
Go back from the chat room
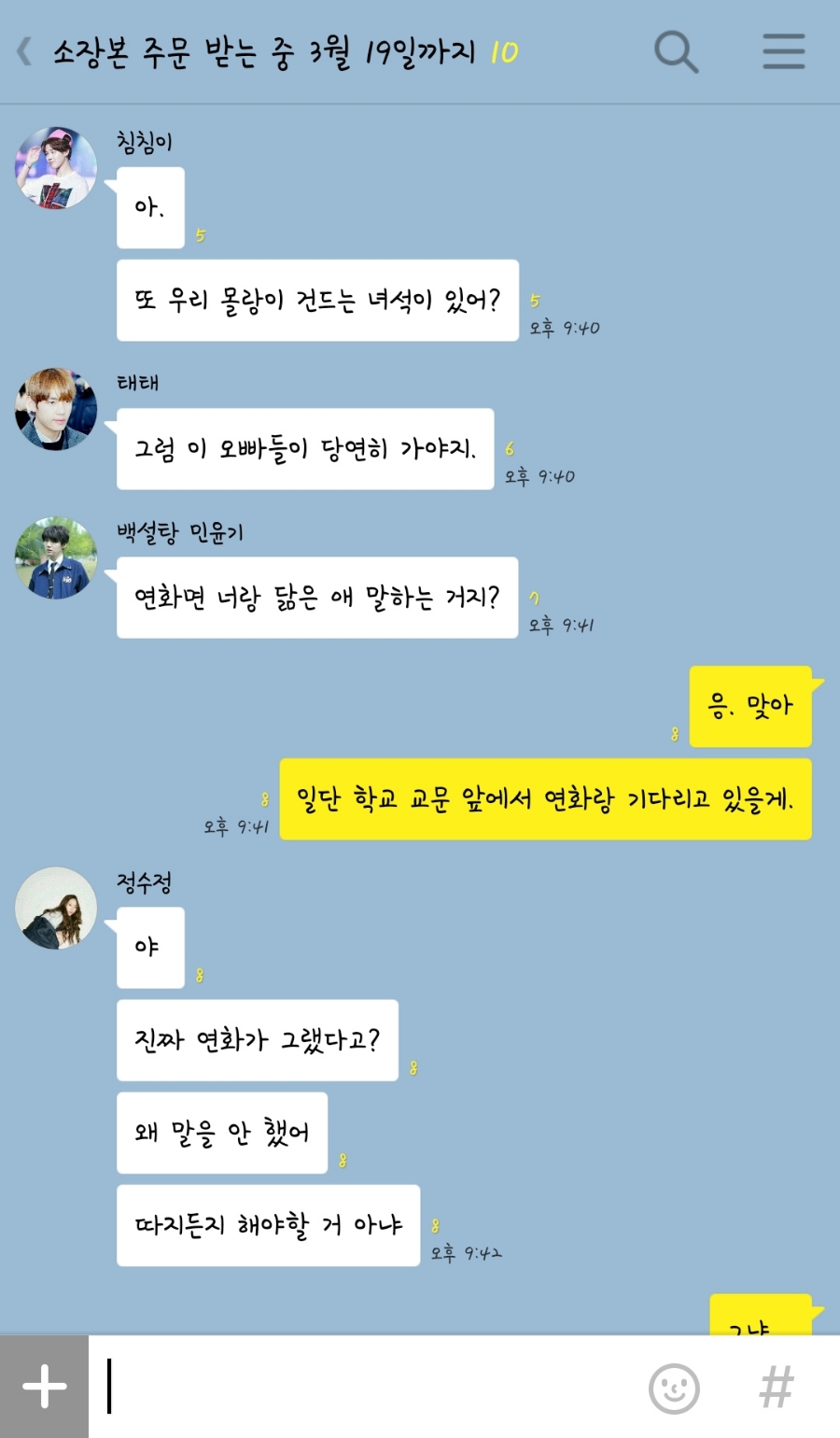[25, 51]
